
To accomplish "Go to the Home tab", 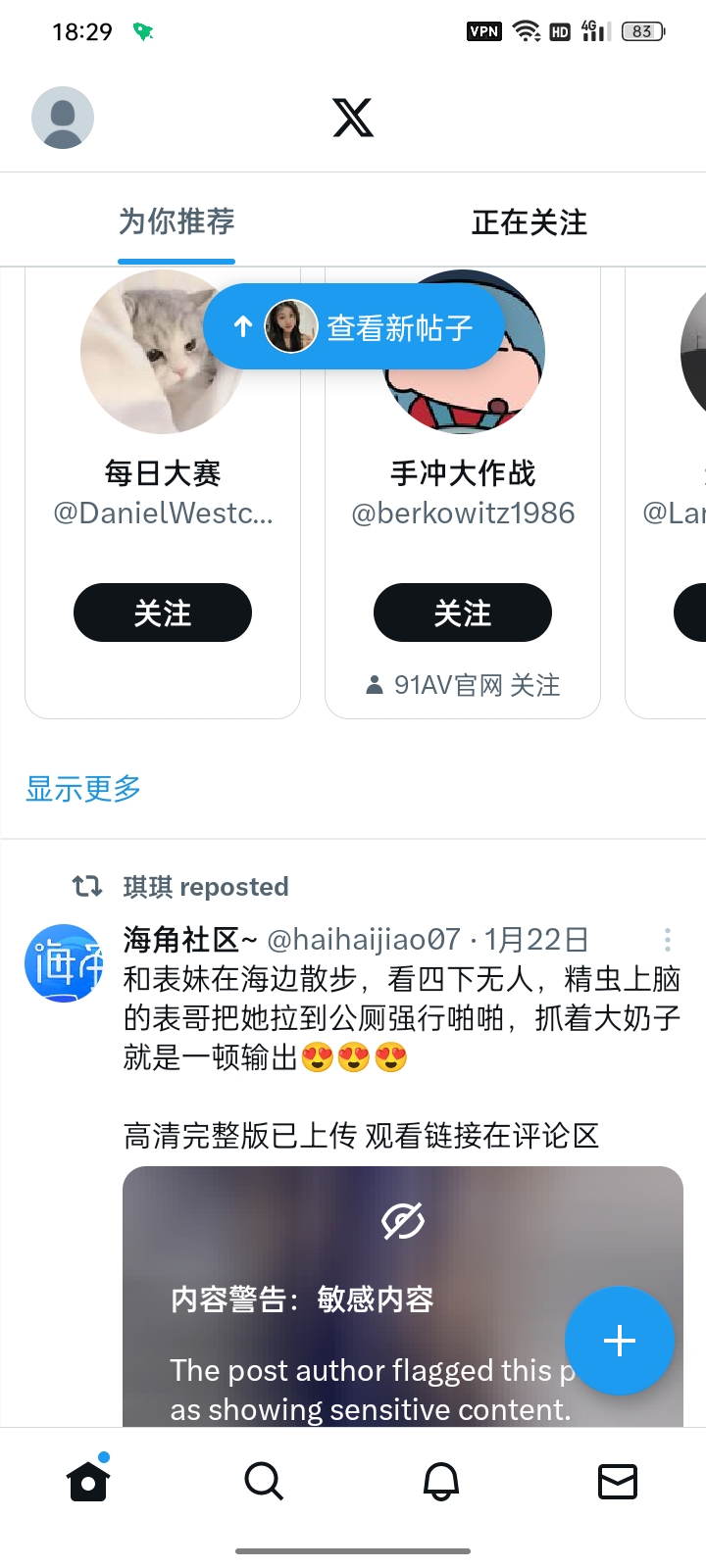I will coord(88,1482).
